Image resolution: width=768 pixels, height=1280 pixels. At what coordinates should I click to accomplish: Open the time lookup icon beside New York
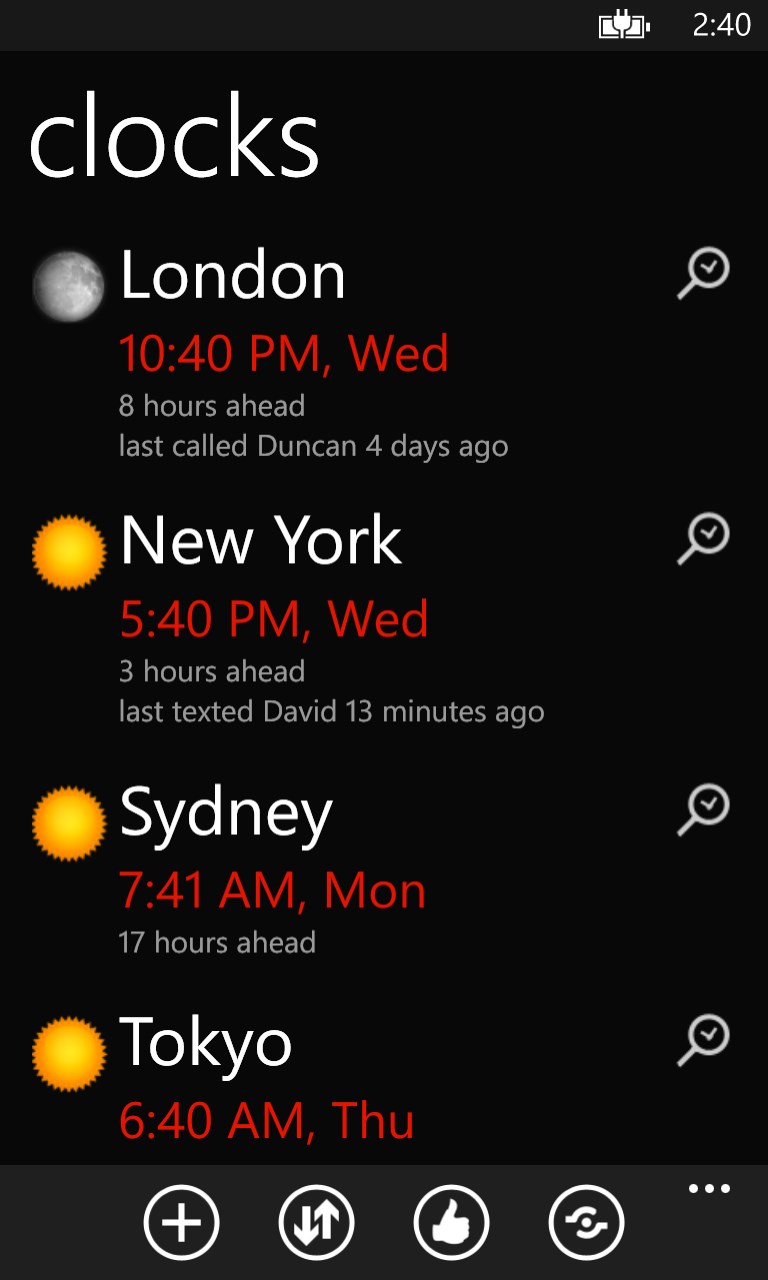(704, 540)
